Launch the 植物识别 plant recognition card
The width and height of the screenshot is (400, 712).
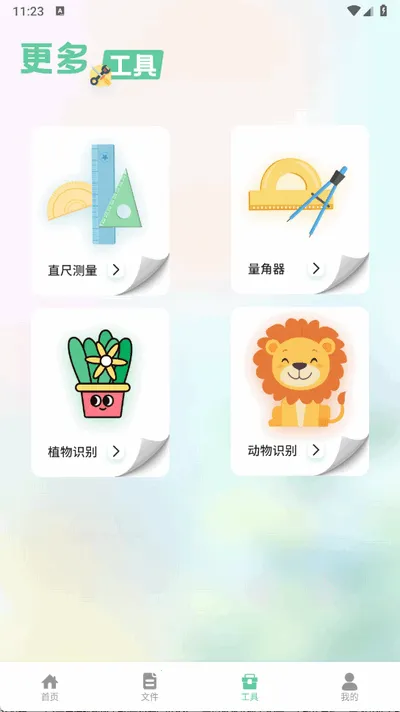click(x=100, y=392)
